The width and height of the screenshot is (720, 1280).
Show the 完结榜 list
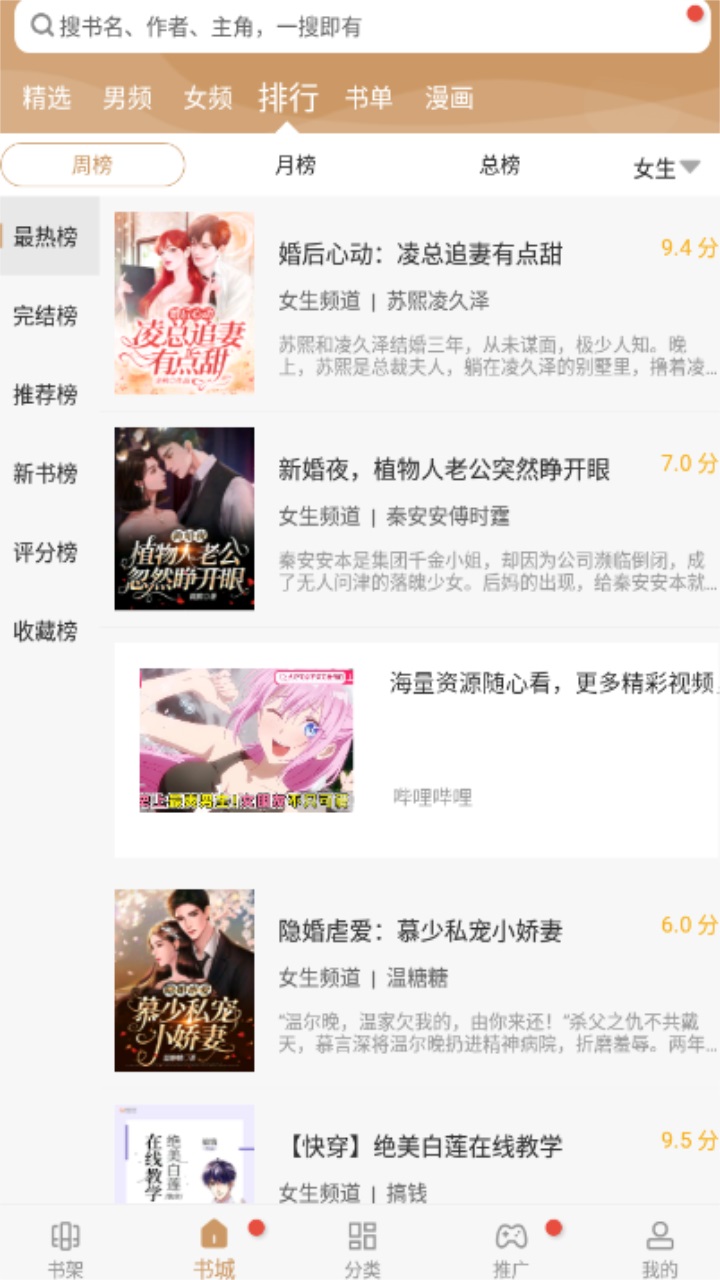tap(45, 316)
